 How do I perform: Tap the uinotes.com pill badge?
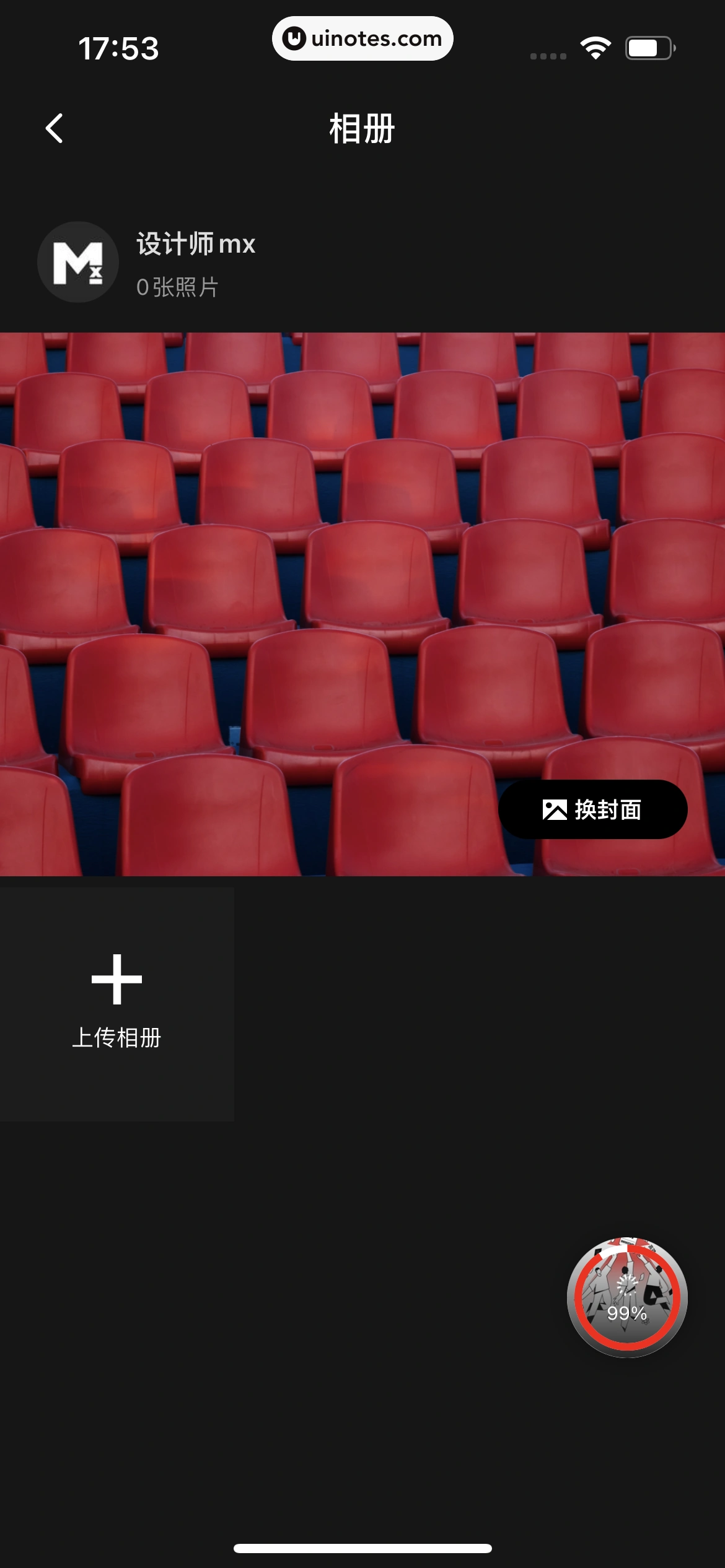pyautogui.click(x=362, y=38)
